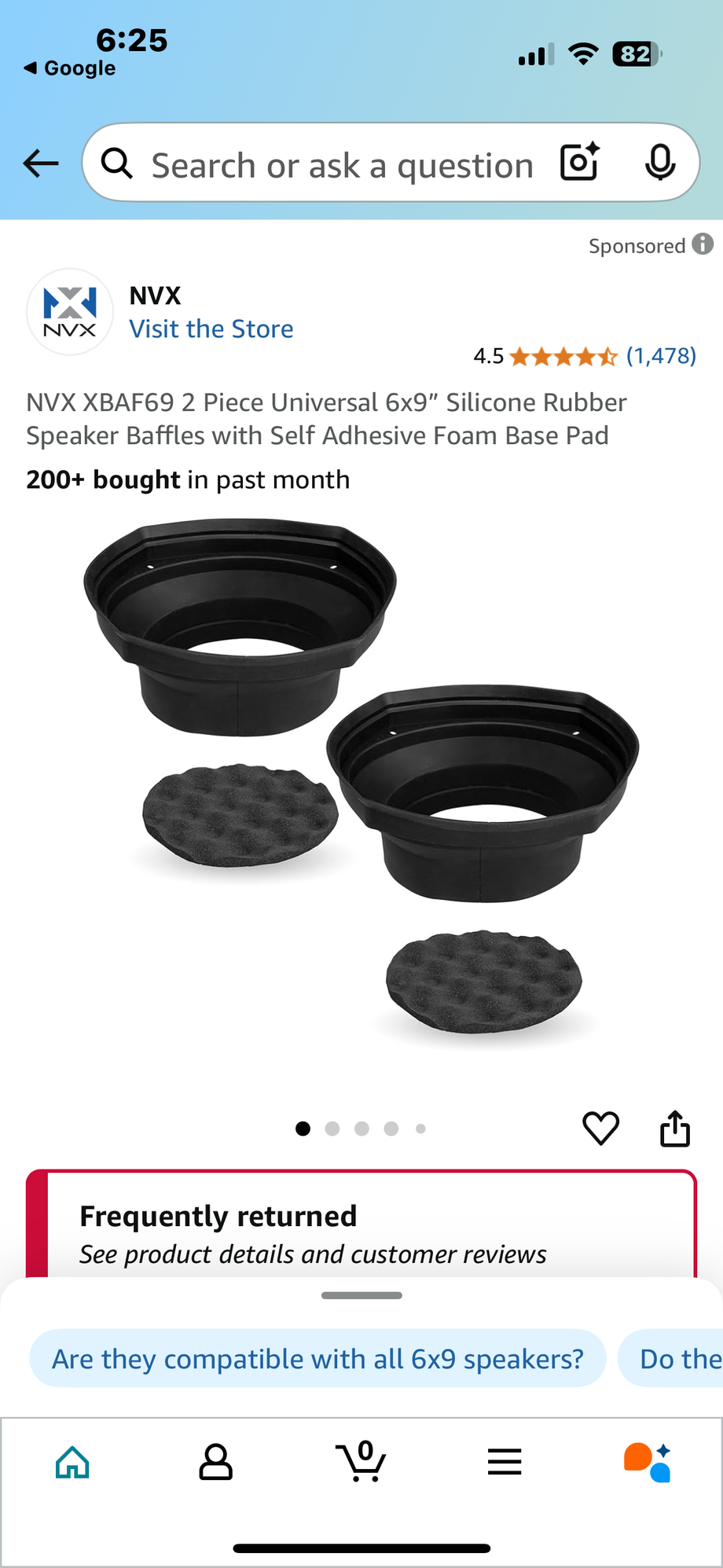Go back using the arrow icon
Viewport: 723px width, 1568px height.
(x=41, y=163)
